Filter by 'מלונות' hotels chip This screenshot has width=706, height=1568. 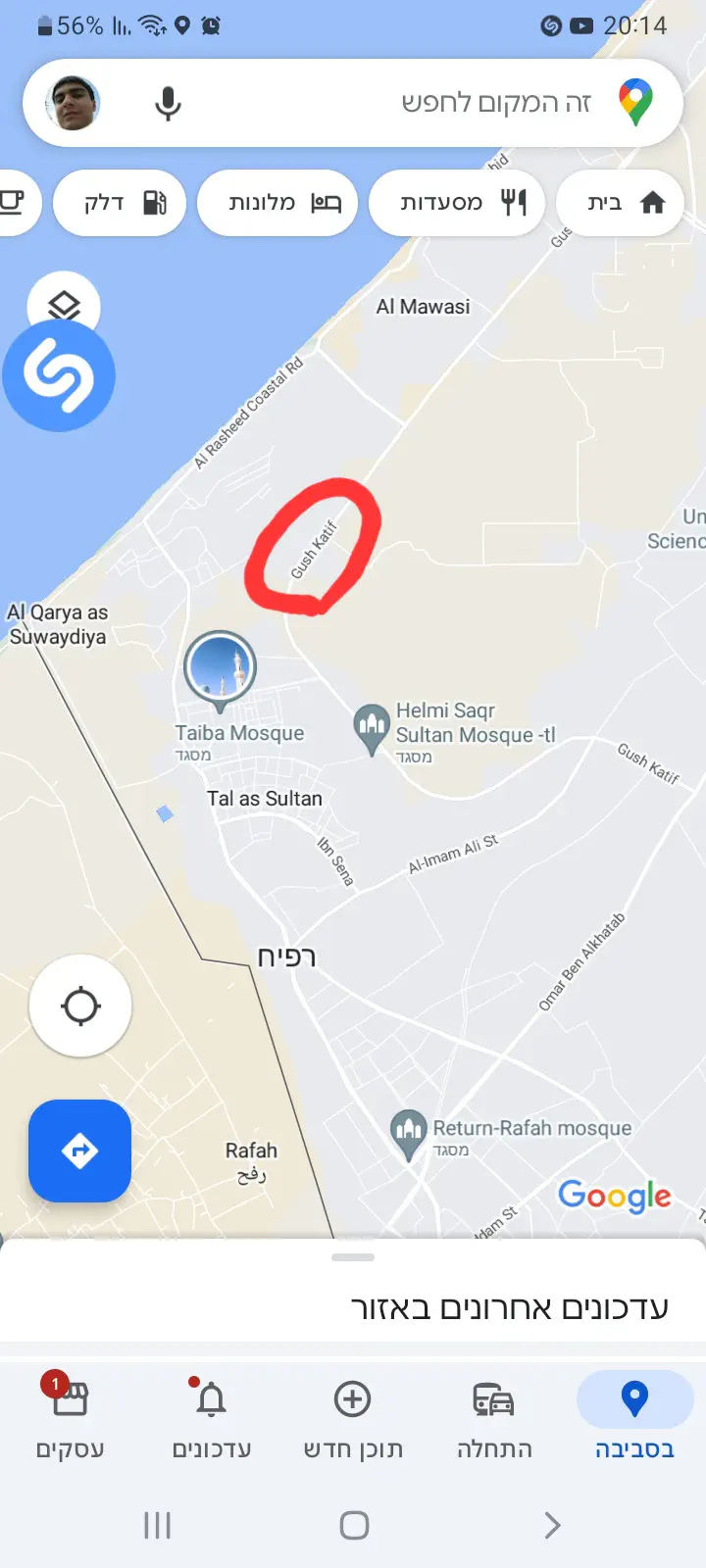point(278,203)
